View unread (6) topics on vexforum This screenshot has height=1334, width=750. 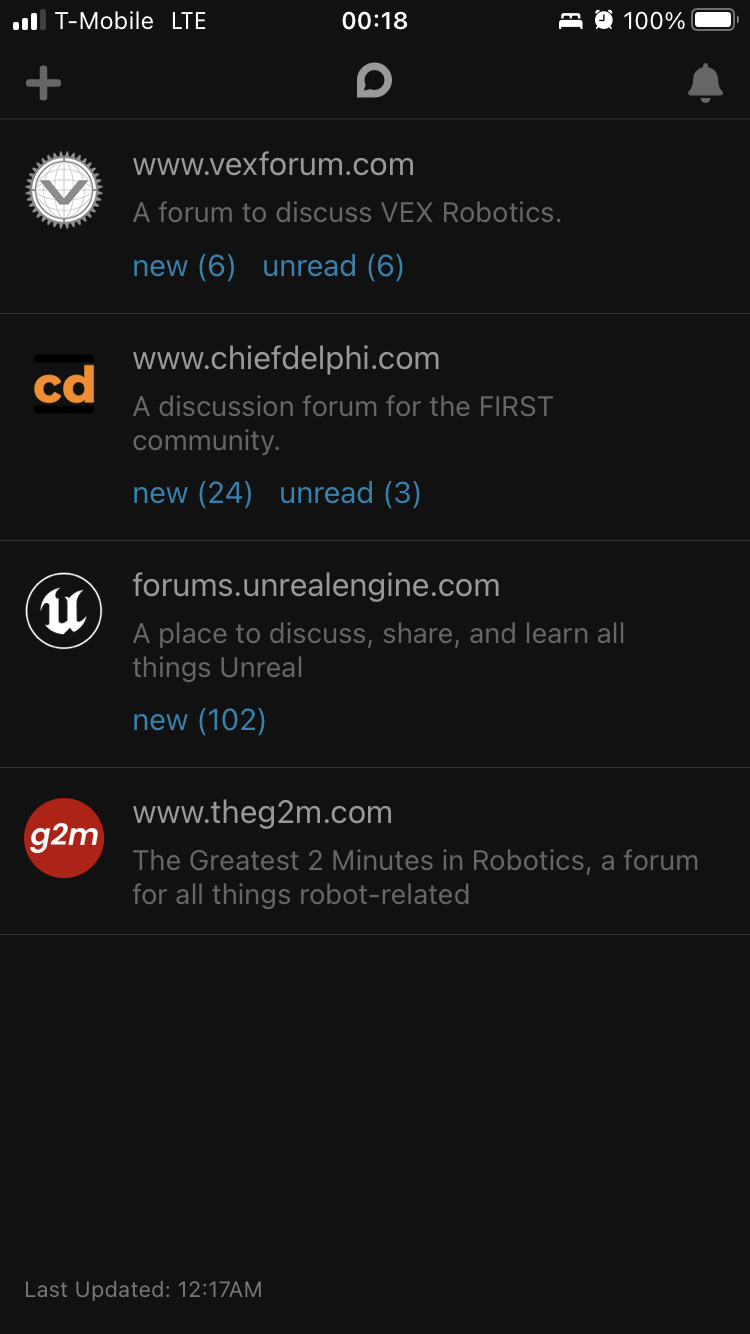point(333,266)
